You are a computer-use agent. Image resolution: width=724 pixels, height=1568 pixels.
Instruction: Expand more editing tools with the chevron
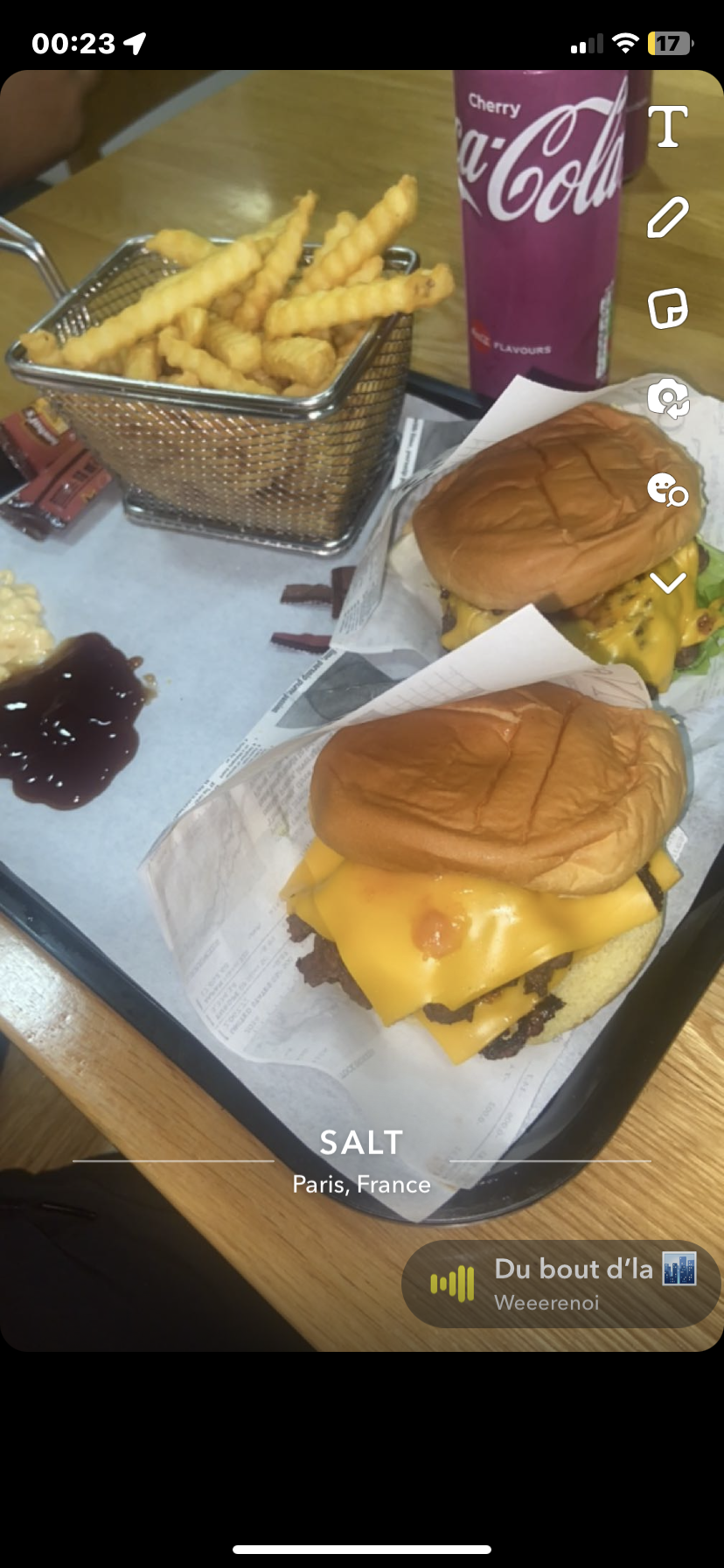pos(668,582)
